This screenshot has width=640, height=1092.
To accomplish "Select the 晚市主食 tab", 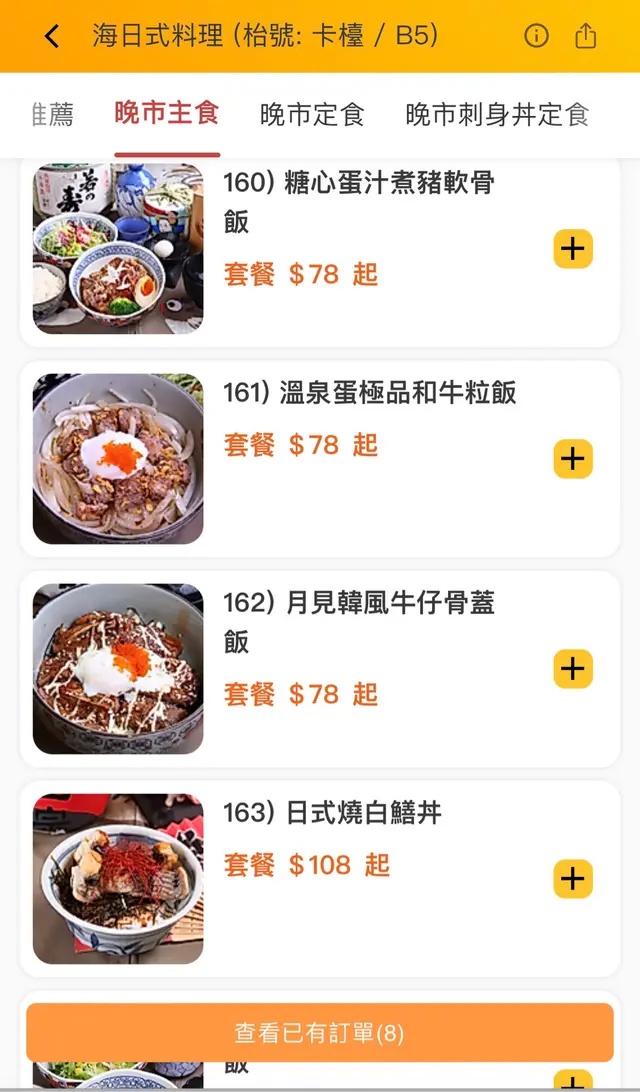I will (x=167, y=113).
